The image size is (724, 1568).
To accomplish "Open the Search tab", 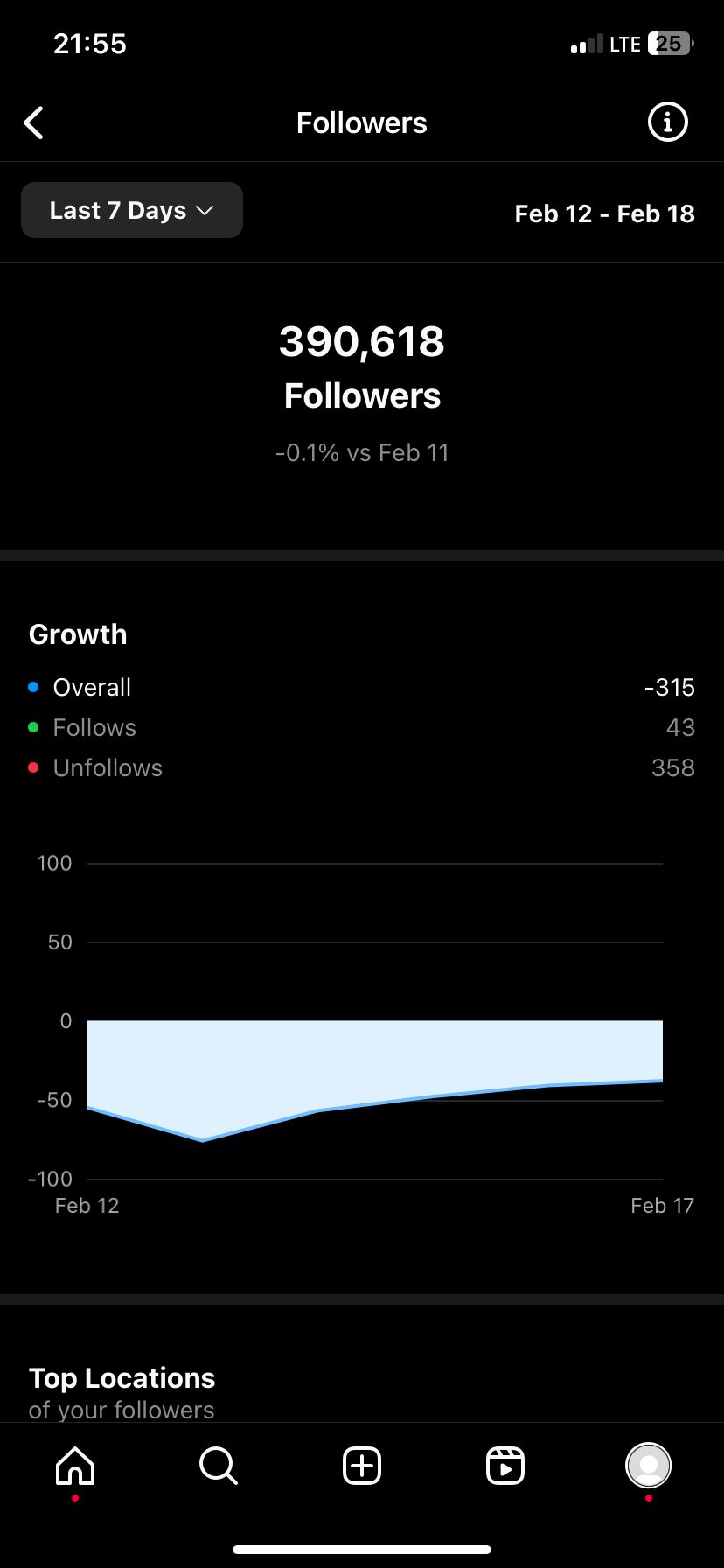I will click(219, 1465).
